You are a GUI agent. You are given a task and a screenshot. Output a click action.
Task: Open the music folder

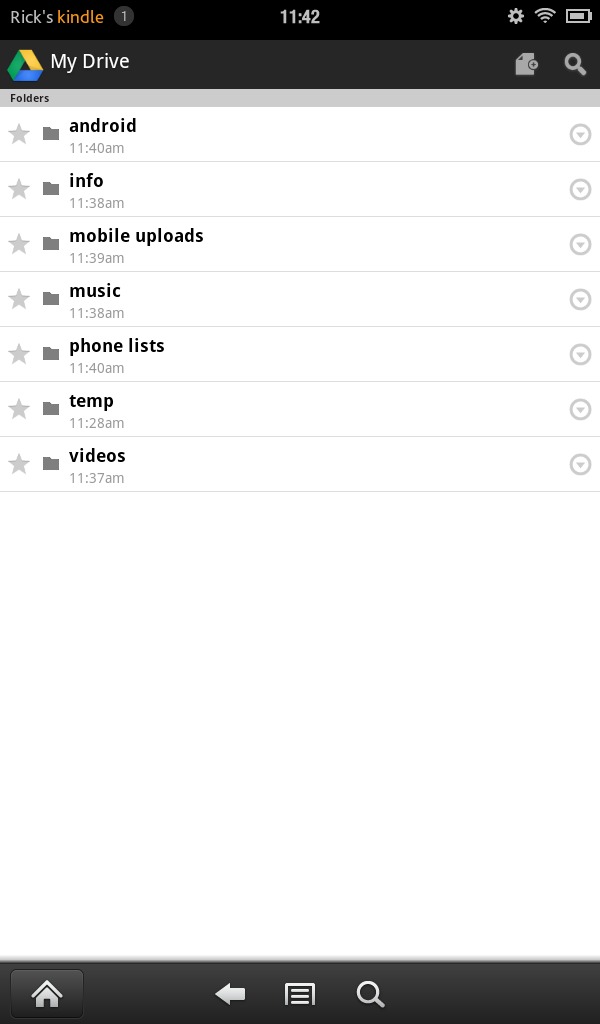point(300,299)
